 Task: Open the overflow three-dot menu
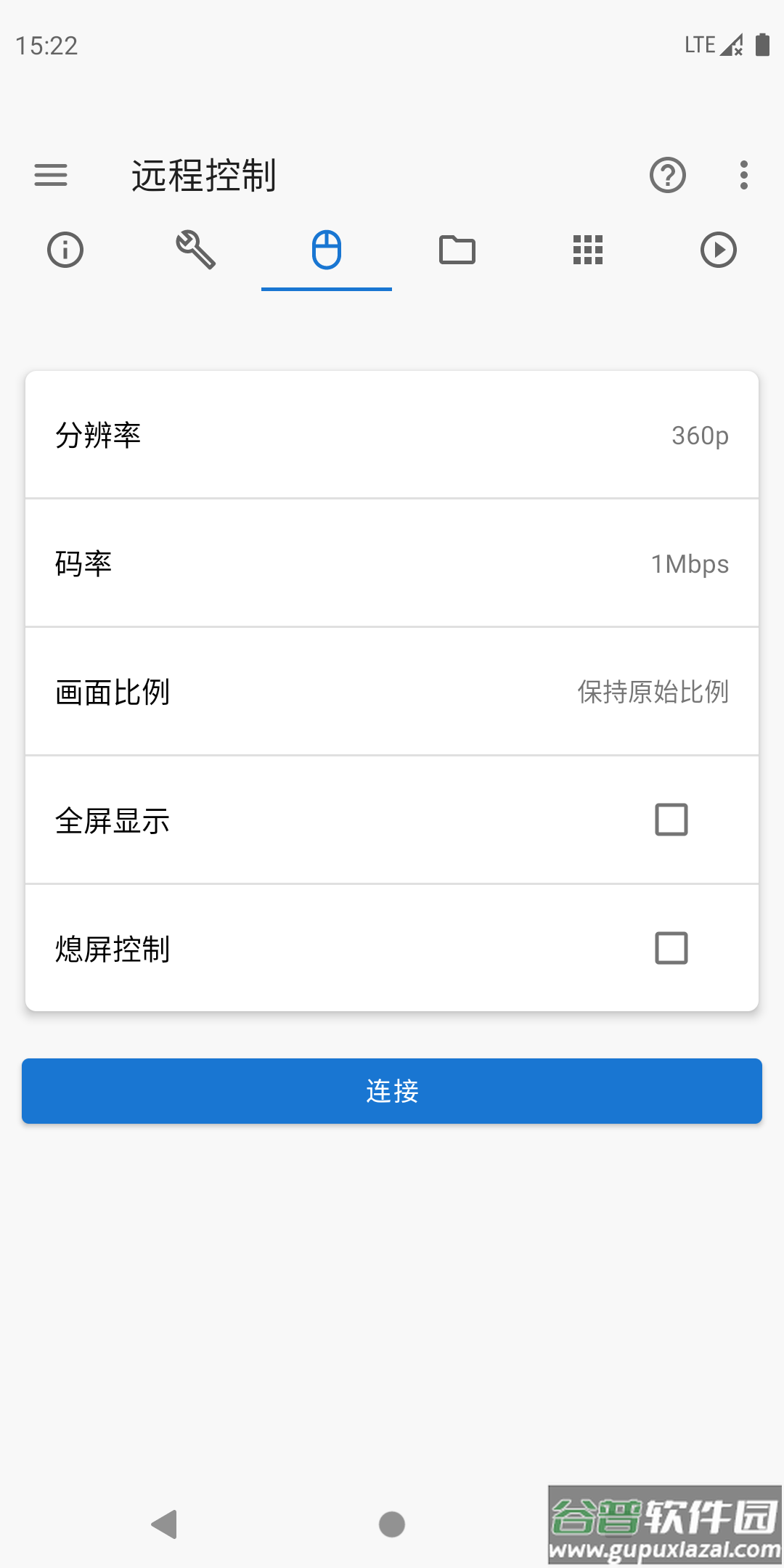(743, 175)
